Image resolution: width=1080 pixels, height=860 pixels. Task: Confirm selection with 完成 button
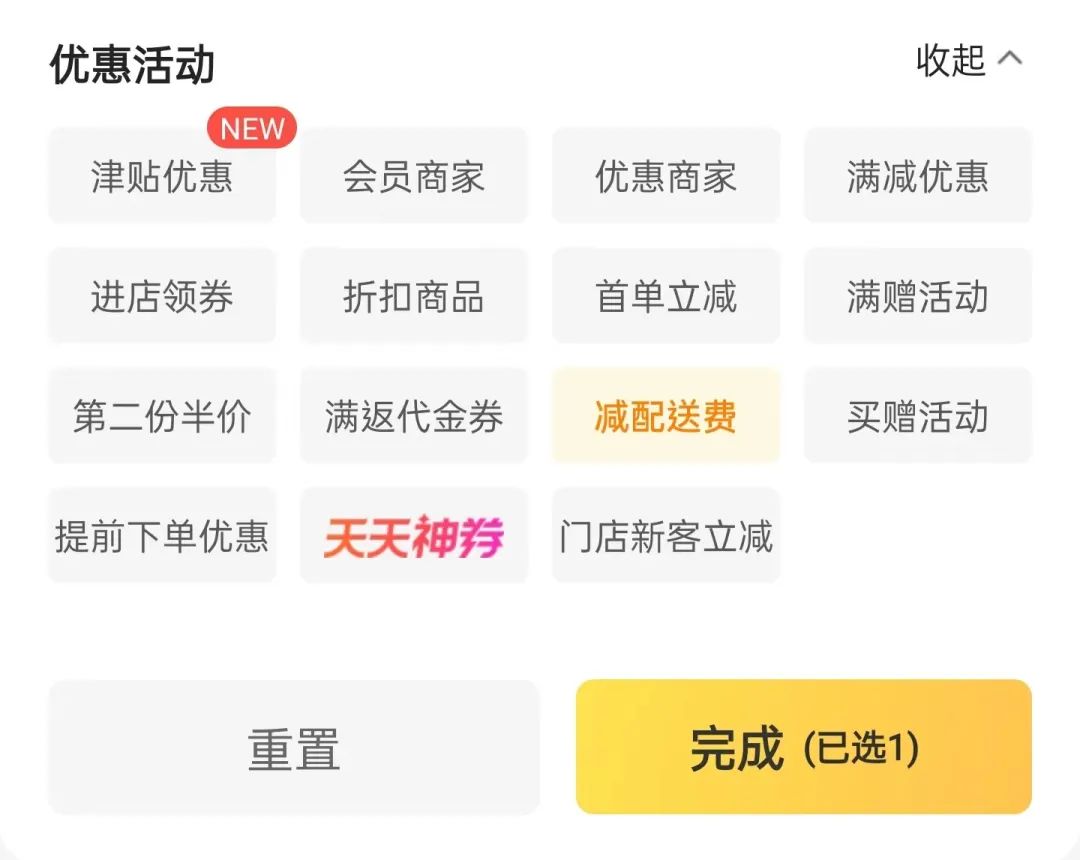pos(804,748)
